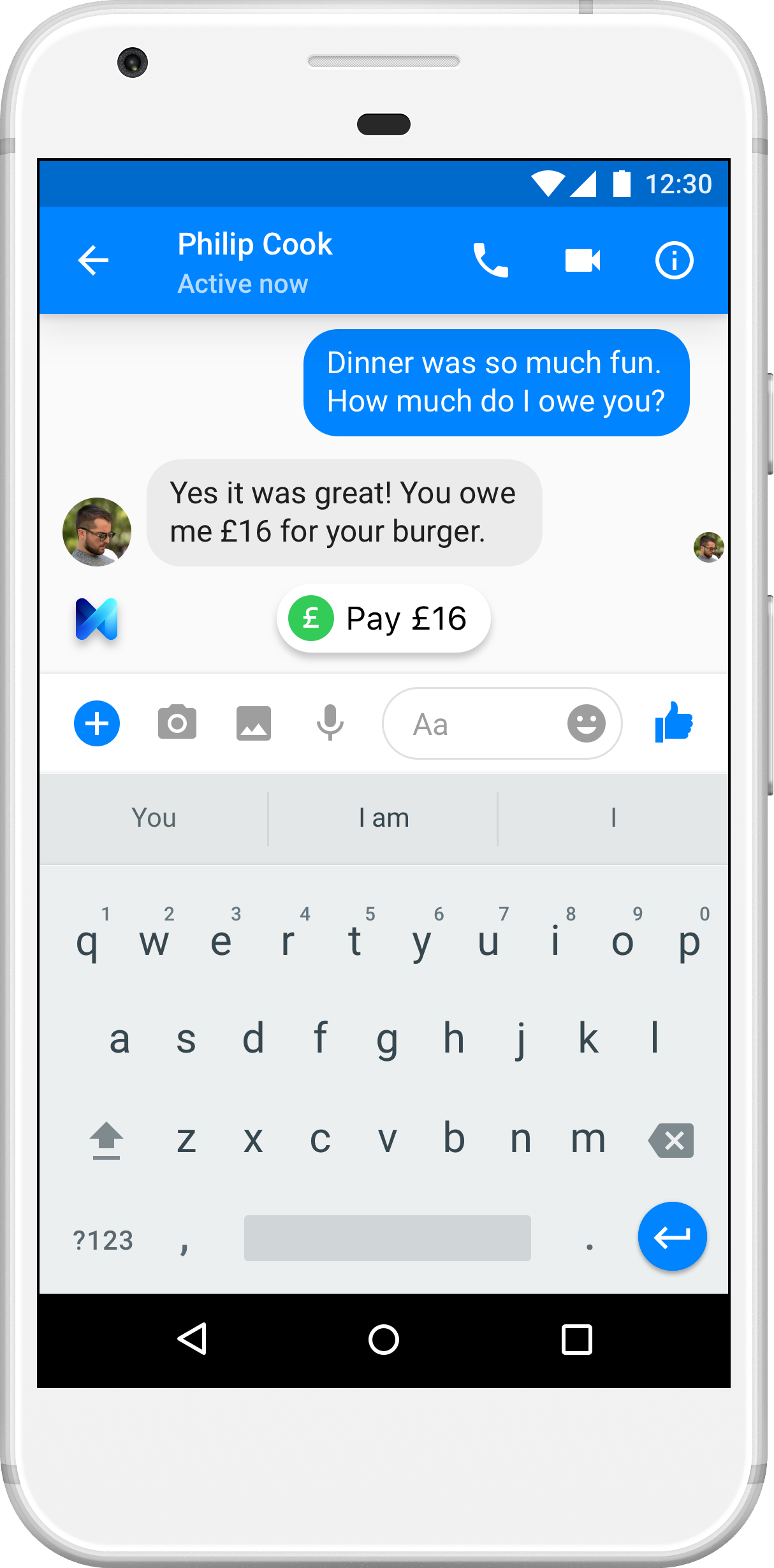Open Philip's profile picture avatar
This screenshot has height=1568, width=774.
click(97, 532)
